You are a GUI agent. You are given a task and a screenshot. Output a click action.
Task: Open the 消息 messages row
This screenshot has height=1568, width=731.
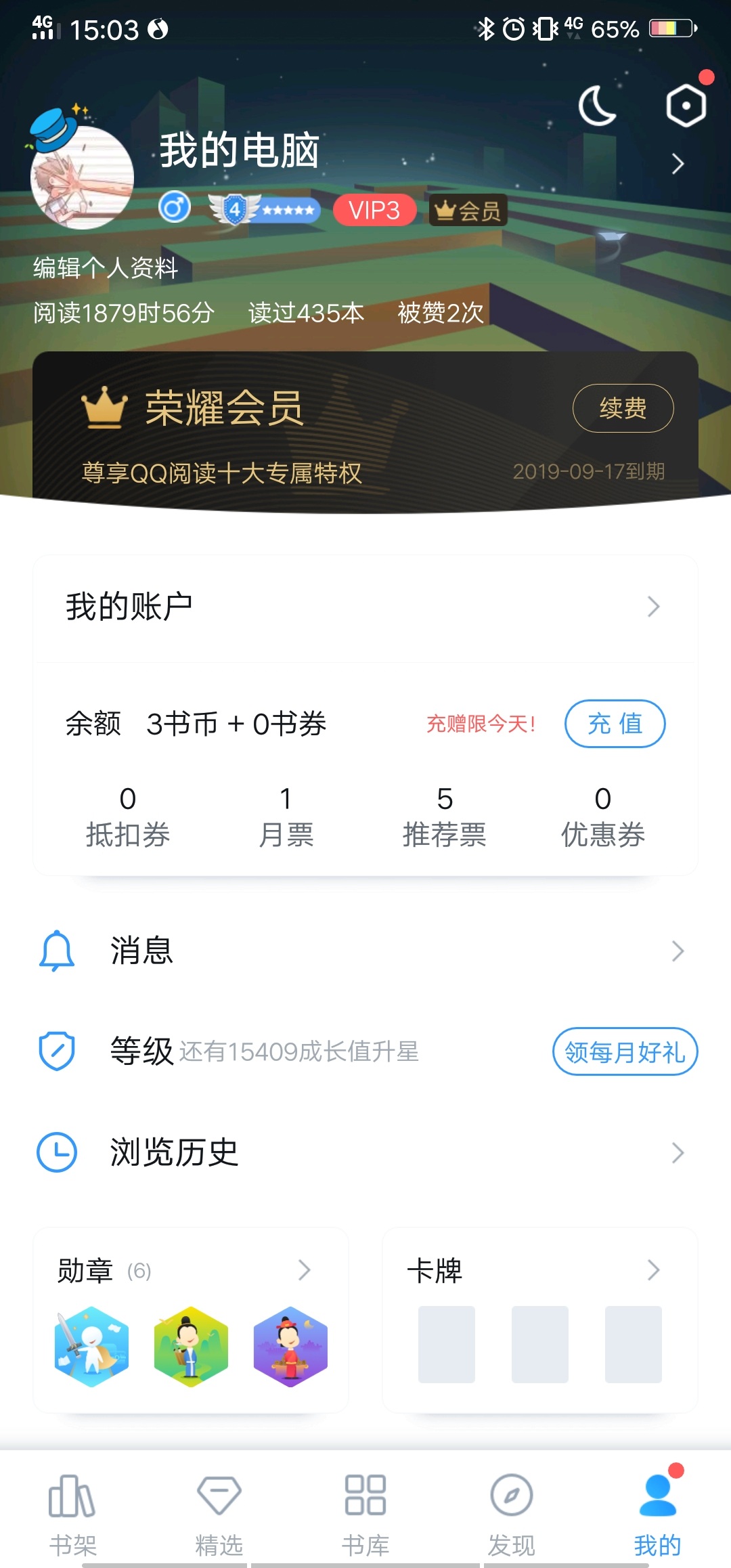[365, 951]
